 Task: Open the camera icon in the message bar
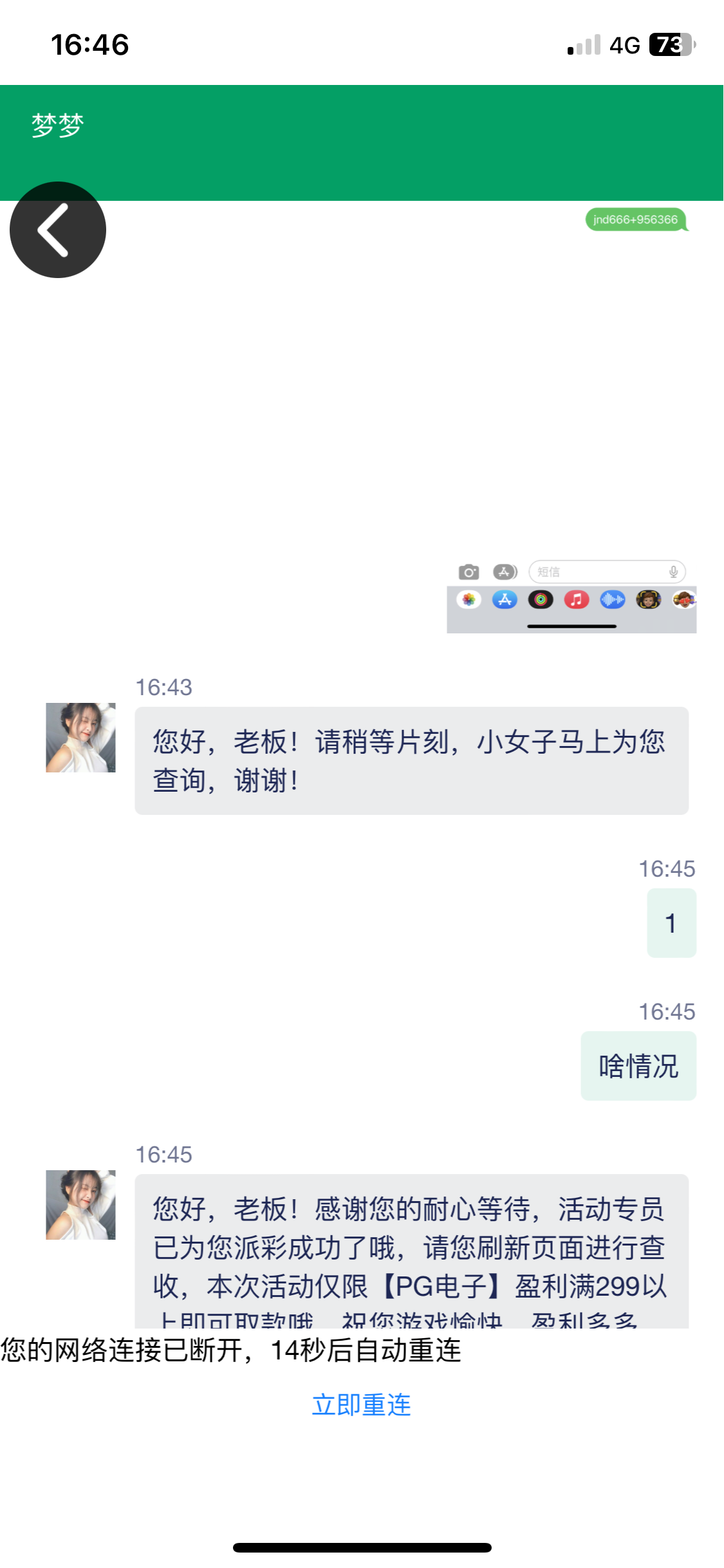pos(469,572)
